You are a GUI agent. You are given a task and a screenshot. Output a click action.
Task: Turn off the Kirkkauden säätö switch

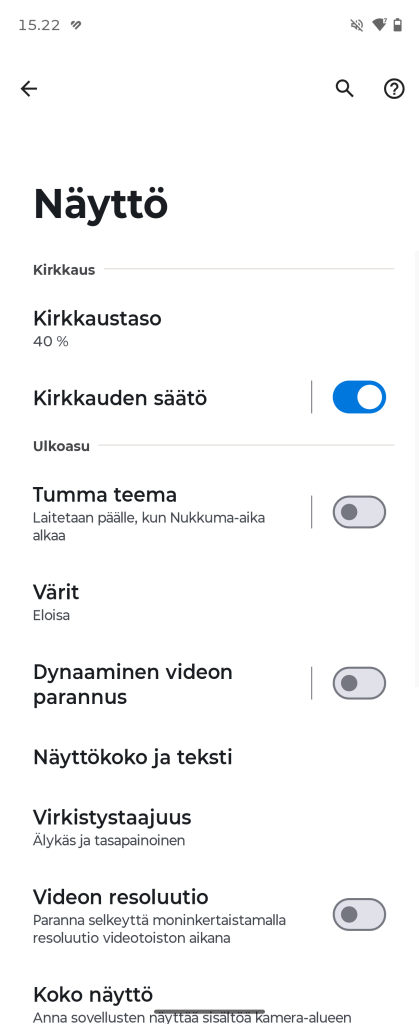pos(359,397)
